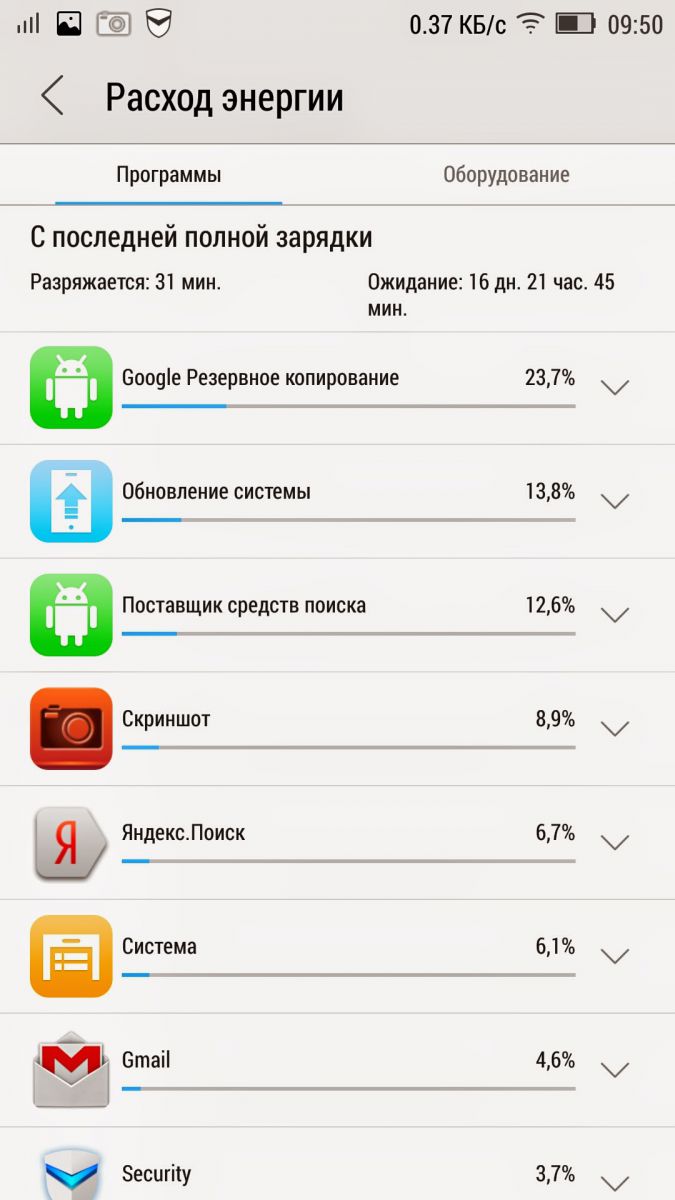
Task: Expand Google Резервное копирование details
Action: (x=614, y=387)
